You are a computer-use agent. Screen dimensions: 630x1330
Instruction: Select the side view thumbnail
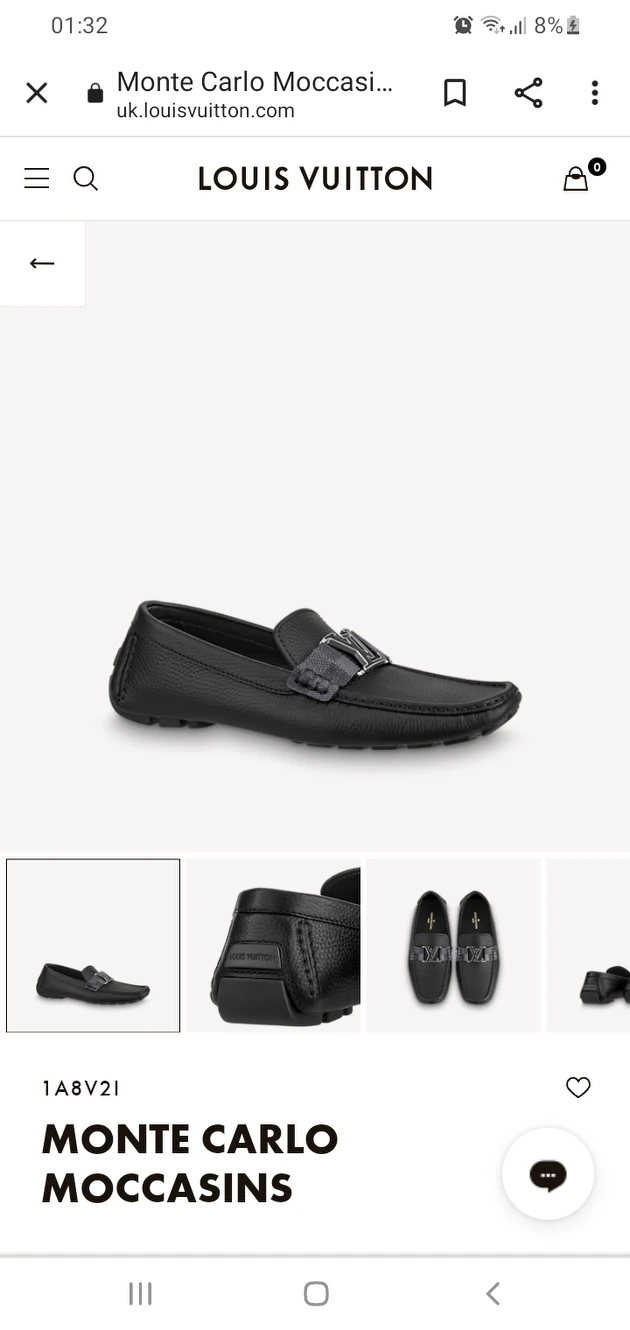coord(93,945)
